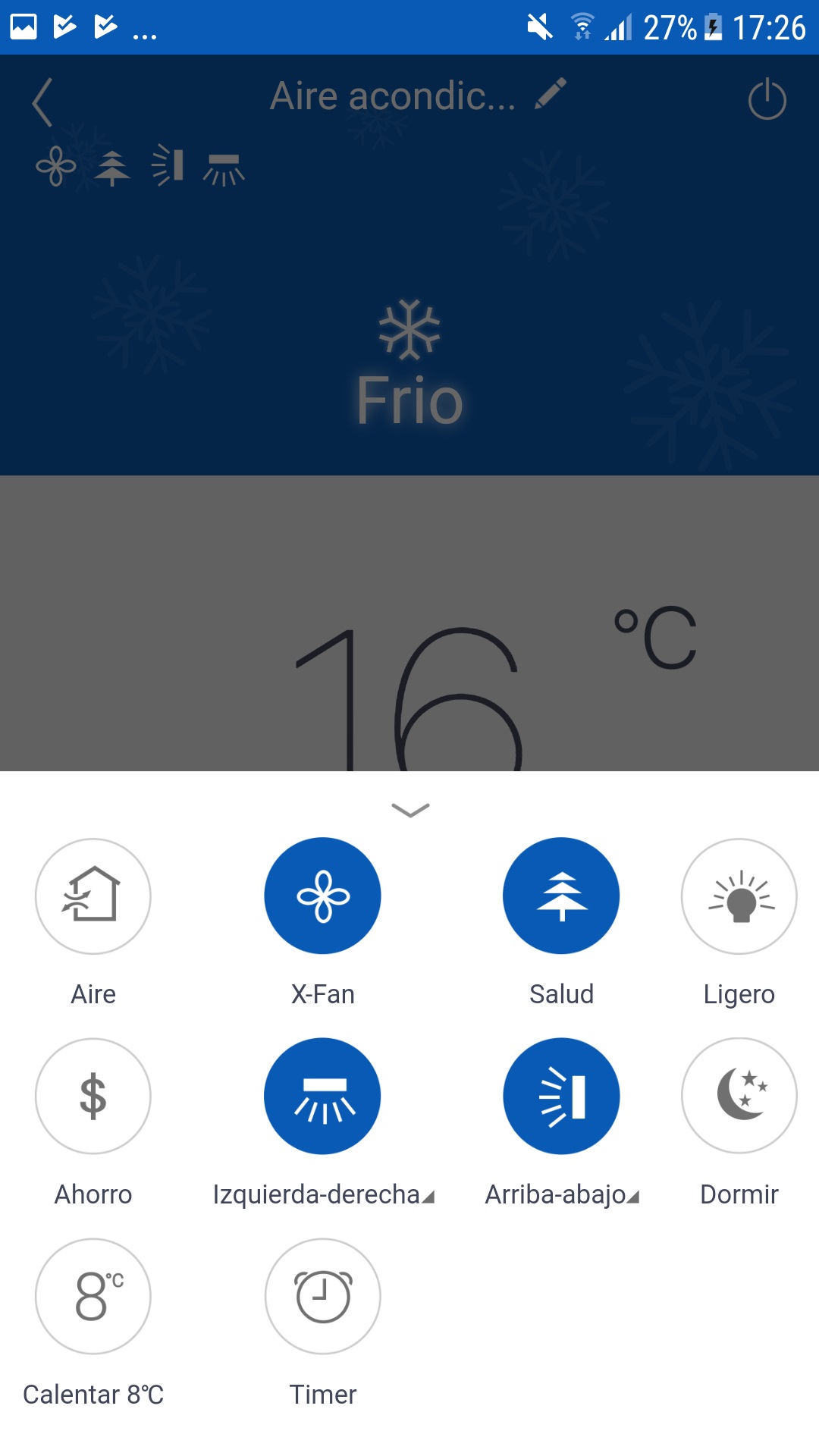Image resolution: width=819 pixels, height=1456 pixels.
Task: Open Izquierda-derecha swing options
Action: click(322, 1096)
